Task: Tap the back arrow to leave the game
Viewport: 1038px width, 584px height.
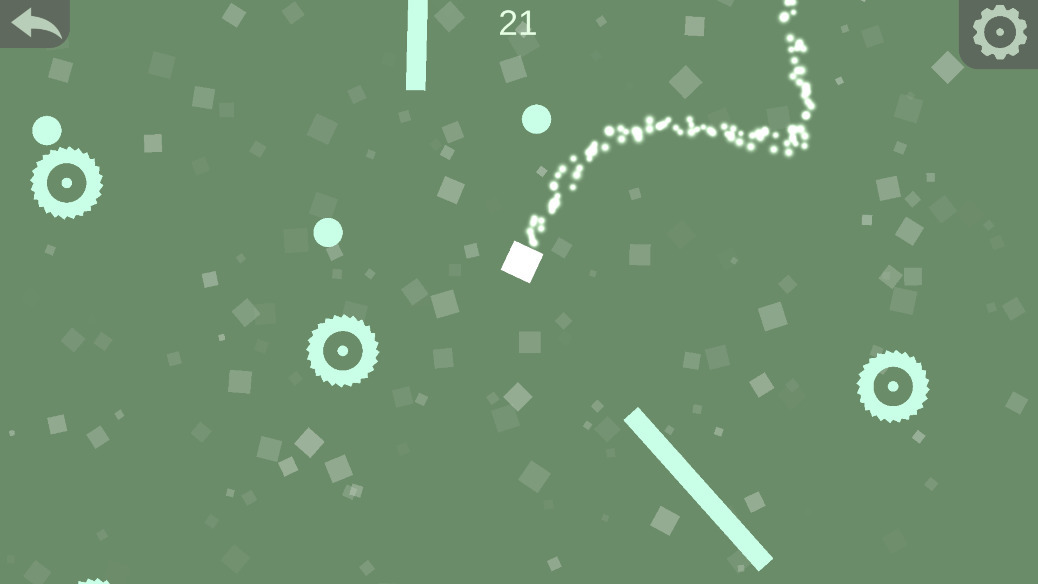Action: pyautogui.click(x=34, y=23)
